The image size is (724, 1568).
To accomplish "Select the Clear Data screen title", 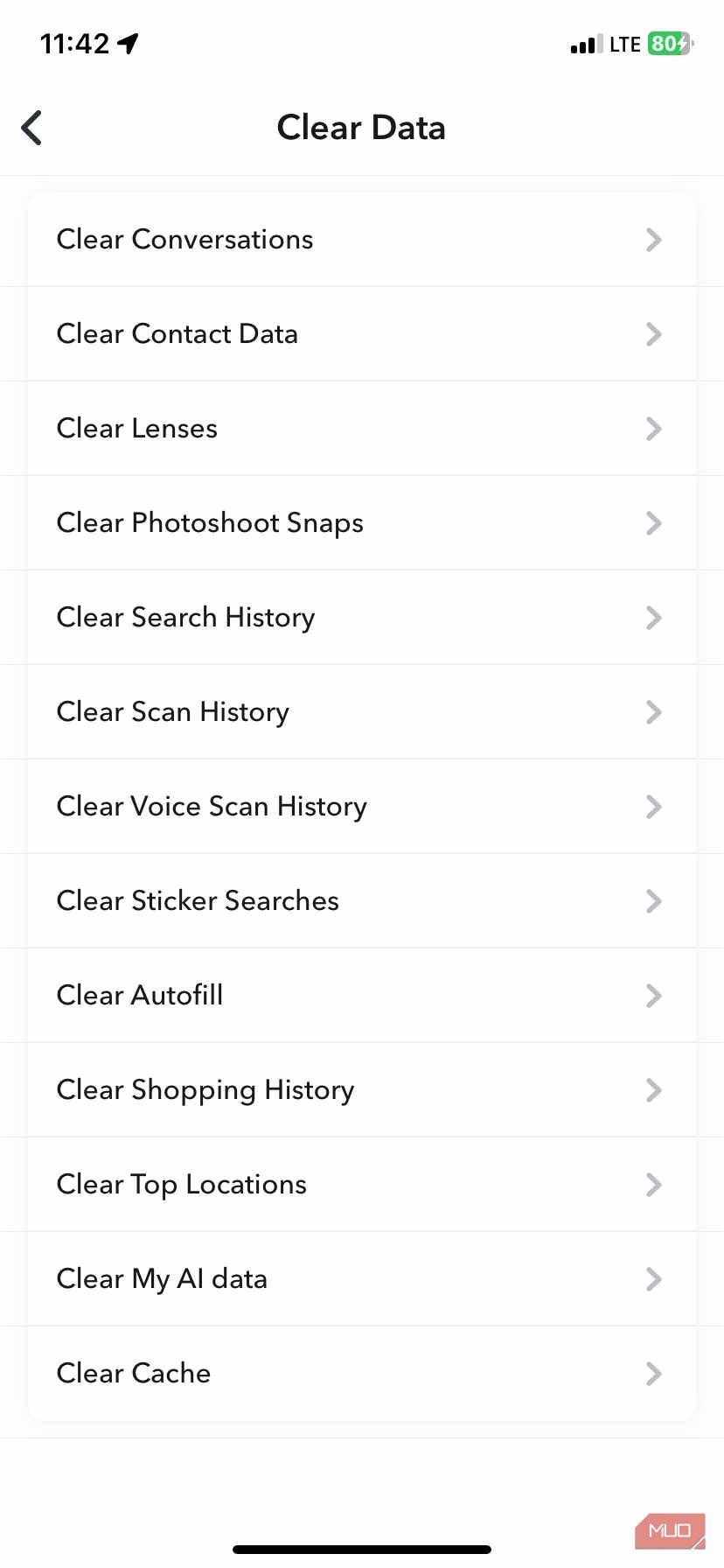I will pos(361,128).
